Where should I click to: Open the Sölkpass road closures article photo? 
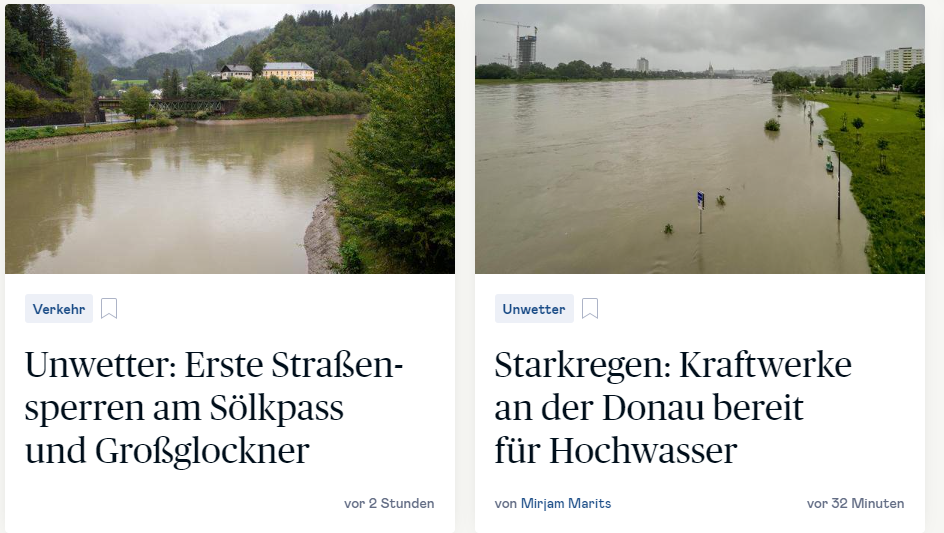[229, 139]
